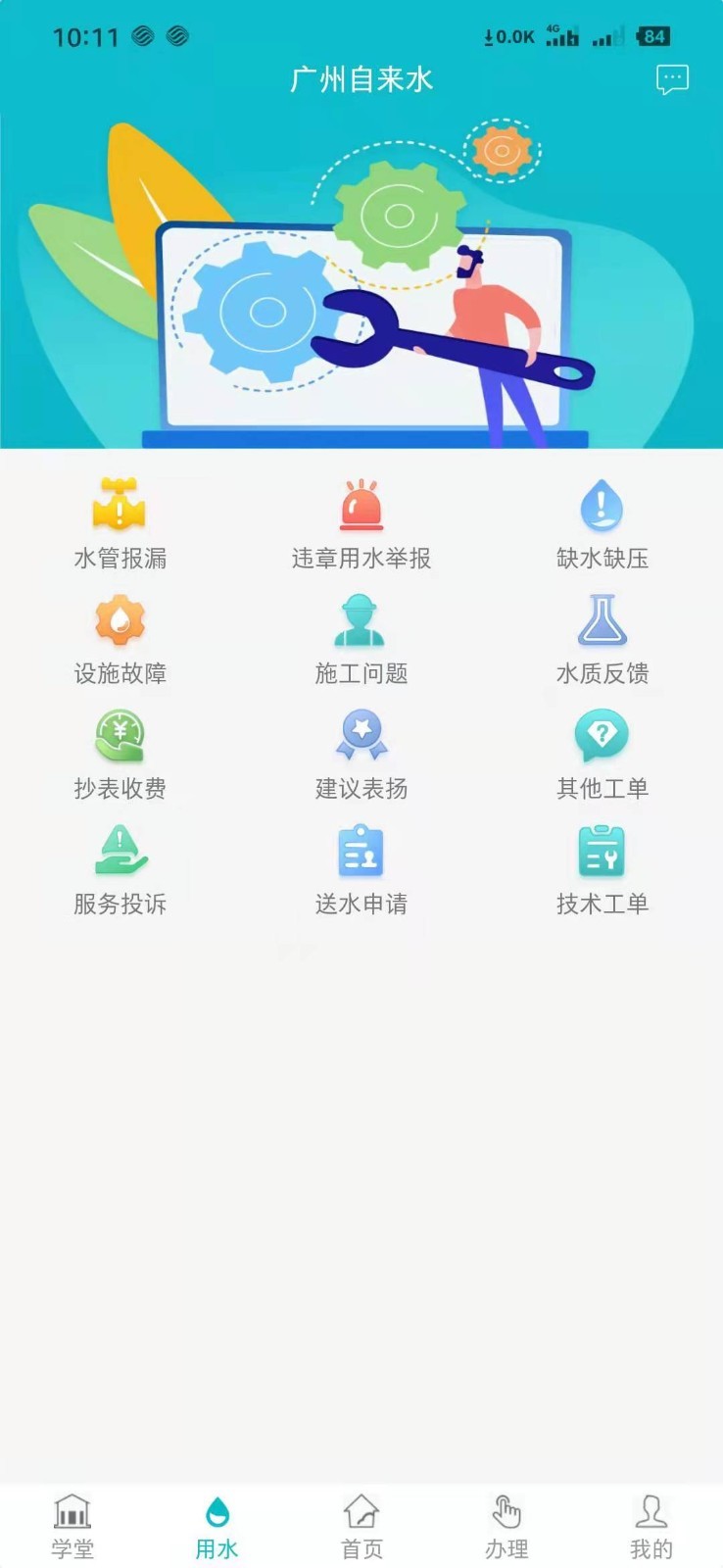This screenshot has height=1568, width=723.
Task: Open 违章用水举报 to report illegal water use
Action: pos(361,522)
